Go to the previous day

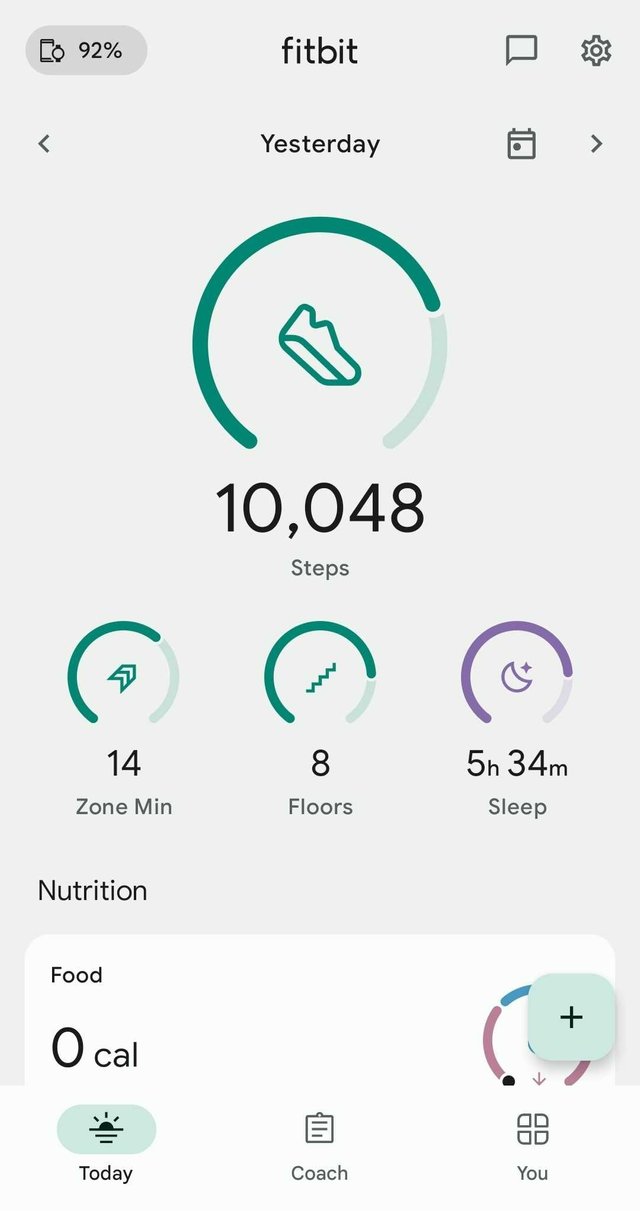44,144
